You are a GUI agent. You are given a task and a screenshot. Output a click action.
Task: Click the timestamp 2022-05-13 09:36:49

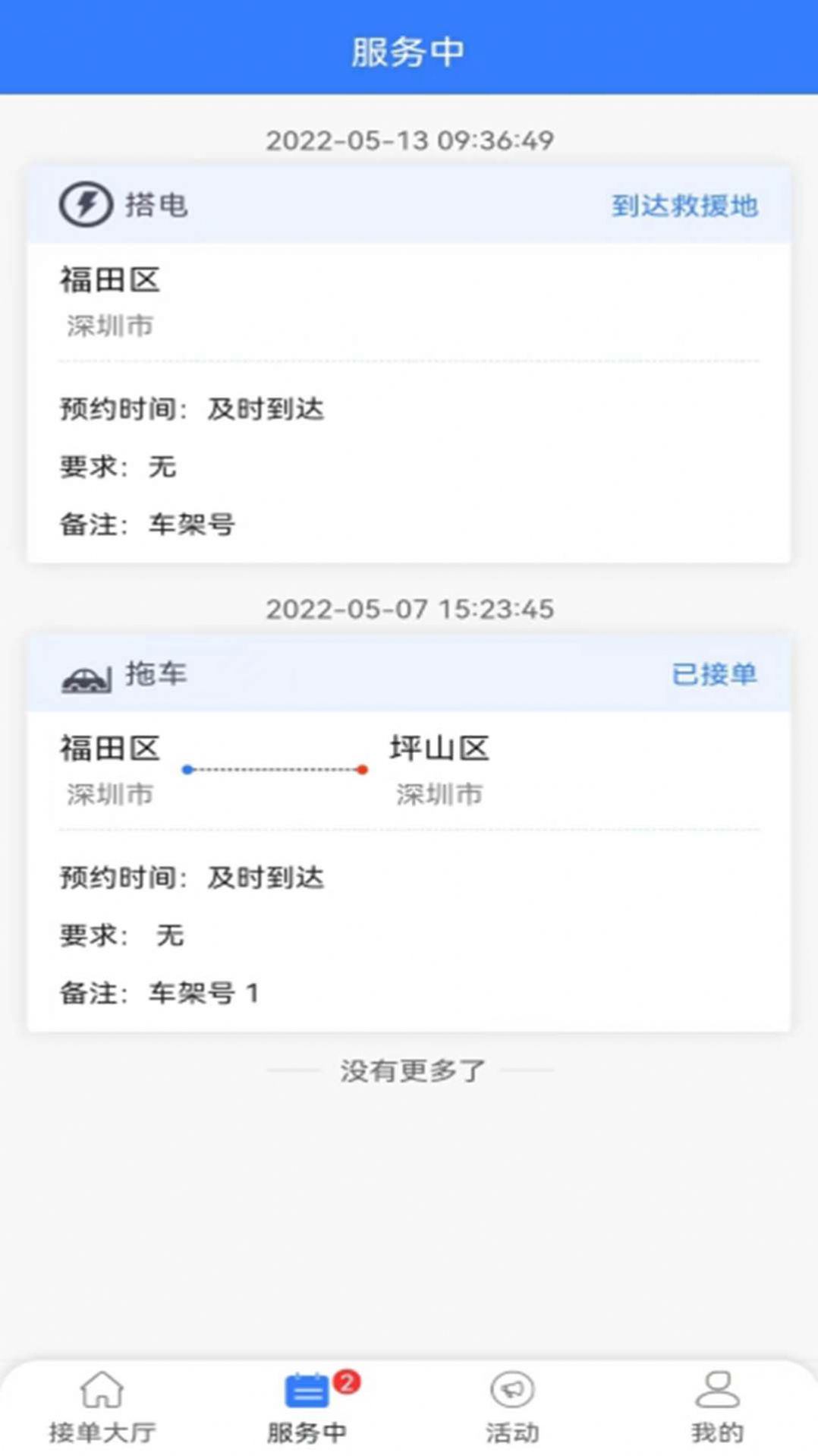(x=409, y=139)
